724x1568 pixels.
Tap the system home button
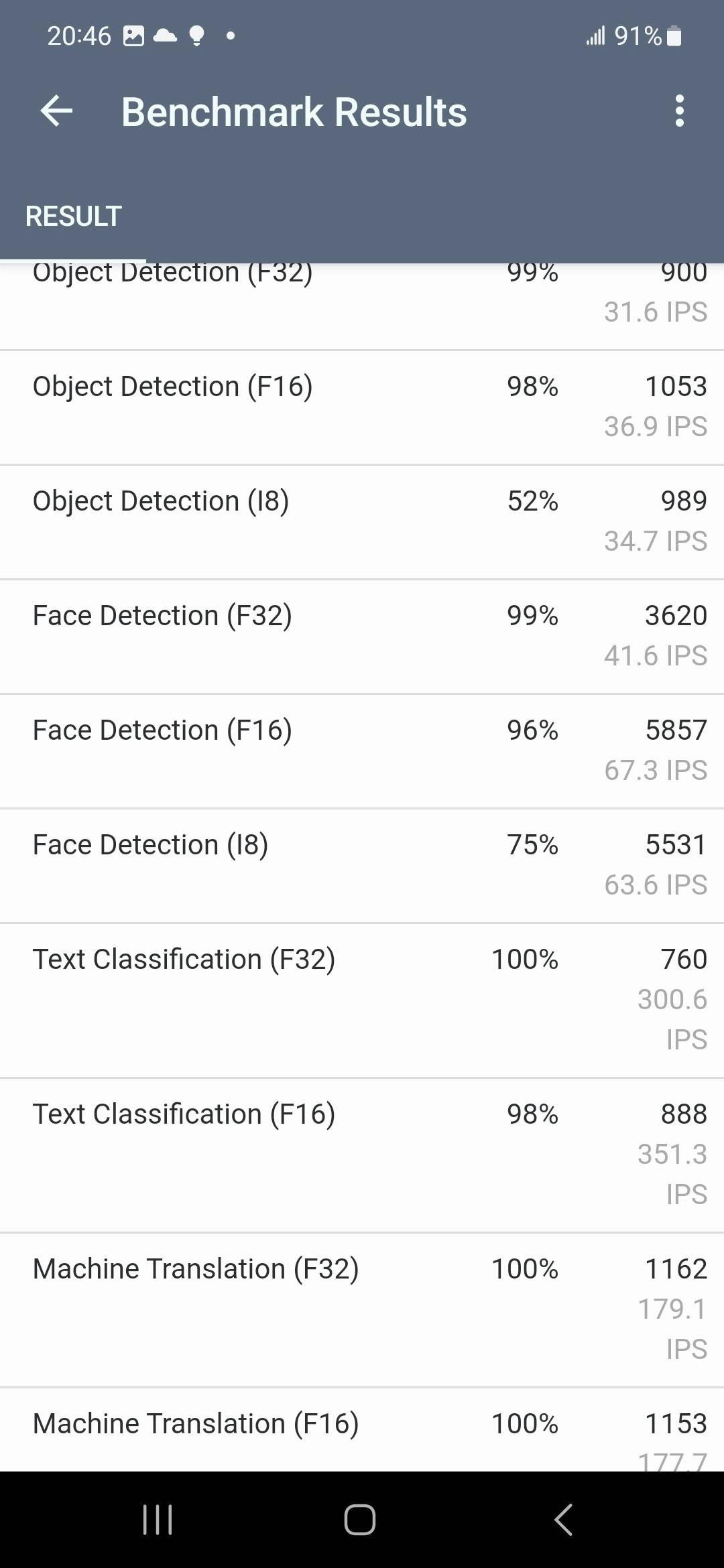tap(360, 1519)
